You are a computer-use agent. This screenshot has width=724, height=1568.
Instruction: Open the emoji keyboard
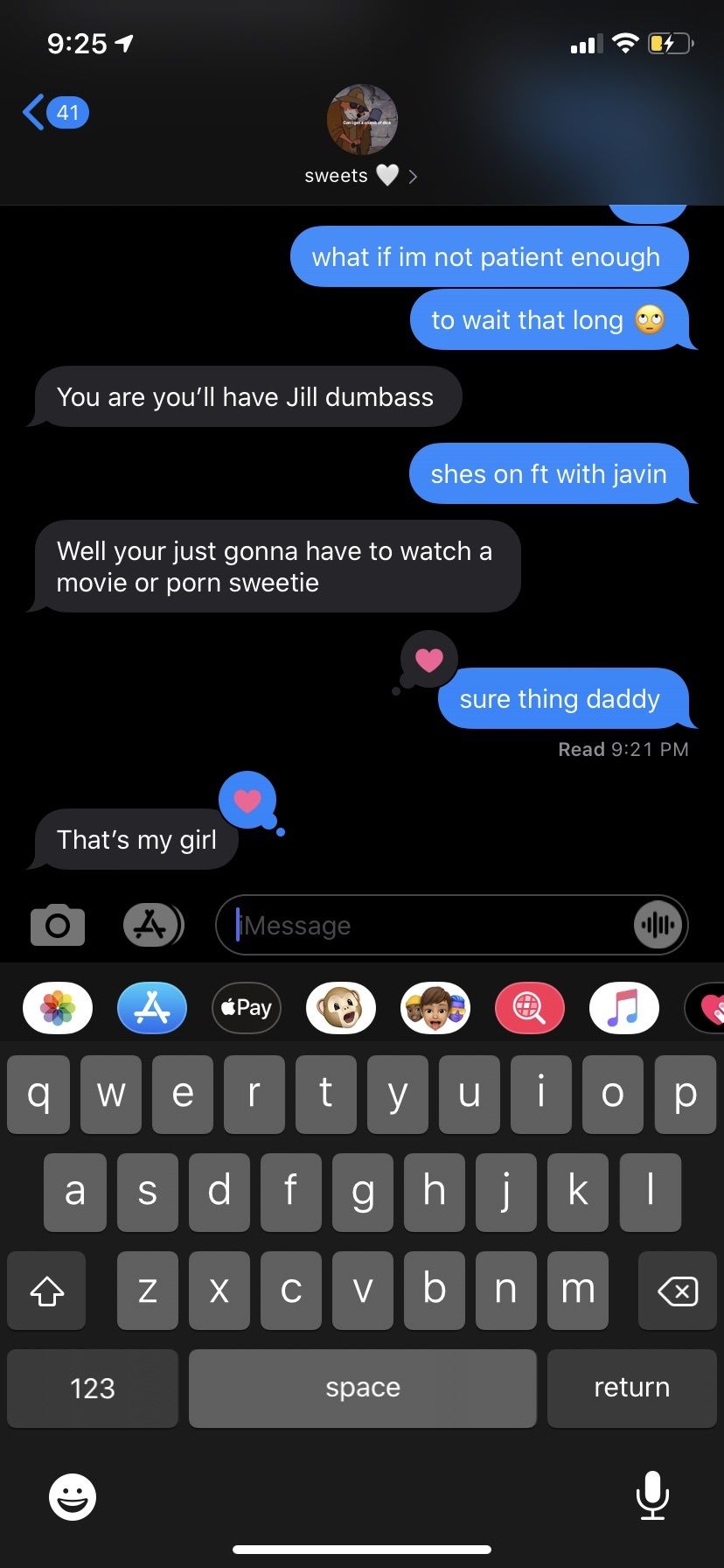point(73,1496)
